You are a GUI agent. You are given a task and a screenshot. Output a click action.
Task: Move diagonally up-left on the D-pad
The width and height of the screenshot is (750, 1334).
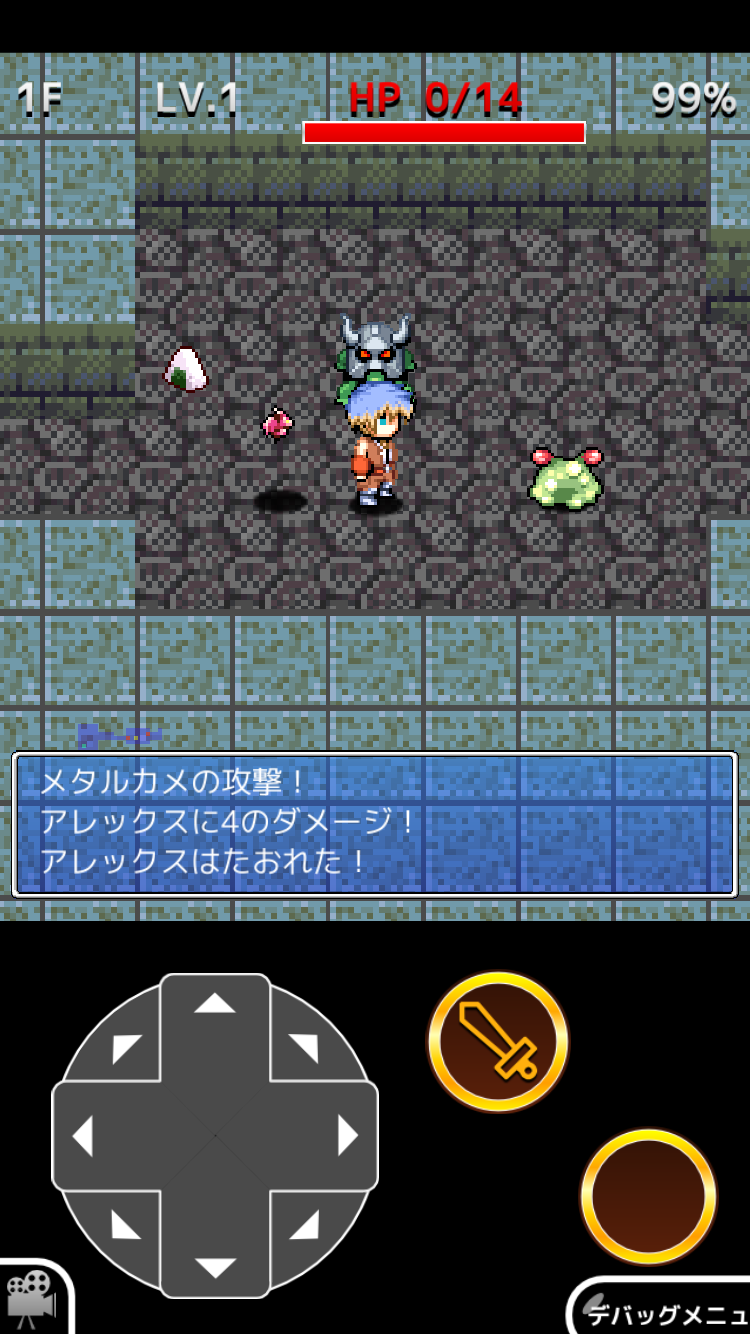(126, 1048)
